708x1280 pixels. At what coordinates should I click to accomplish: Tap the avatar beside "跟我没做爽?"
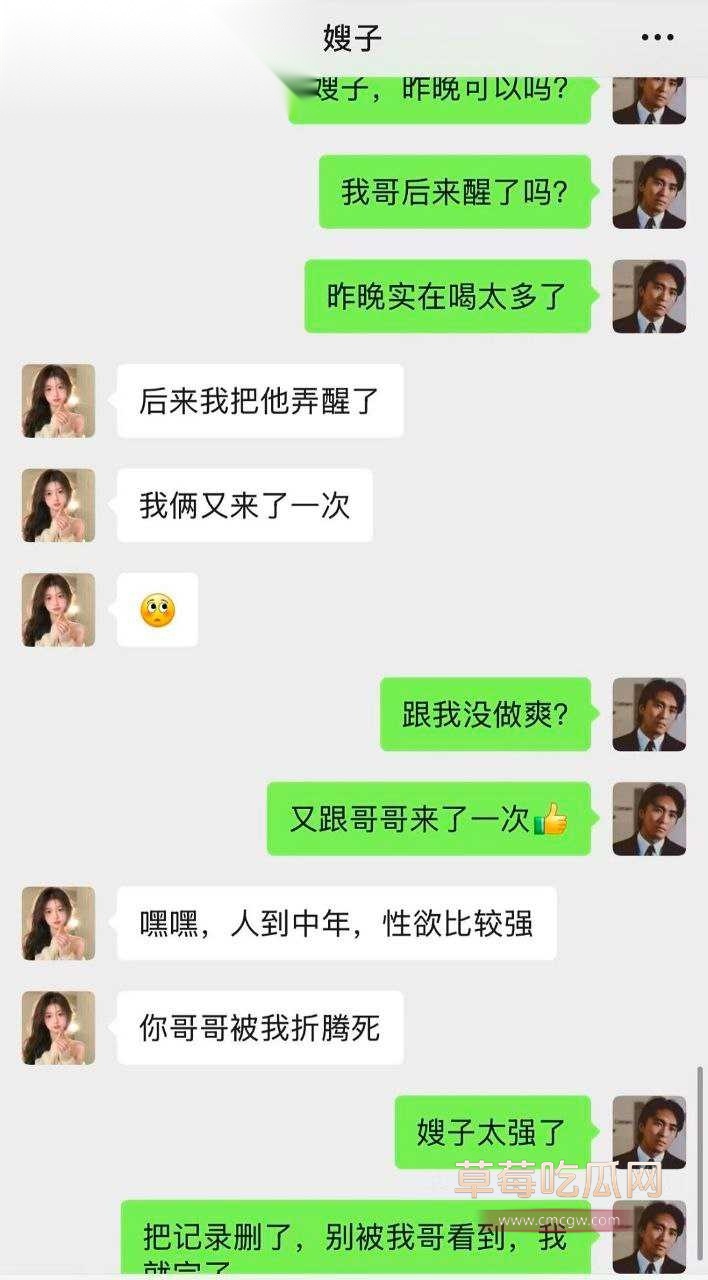649,714
